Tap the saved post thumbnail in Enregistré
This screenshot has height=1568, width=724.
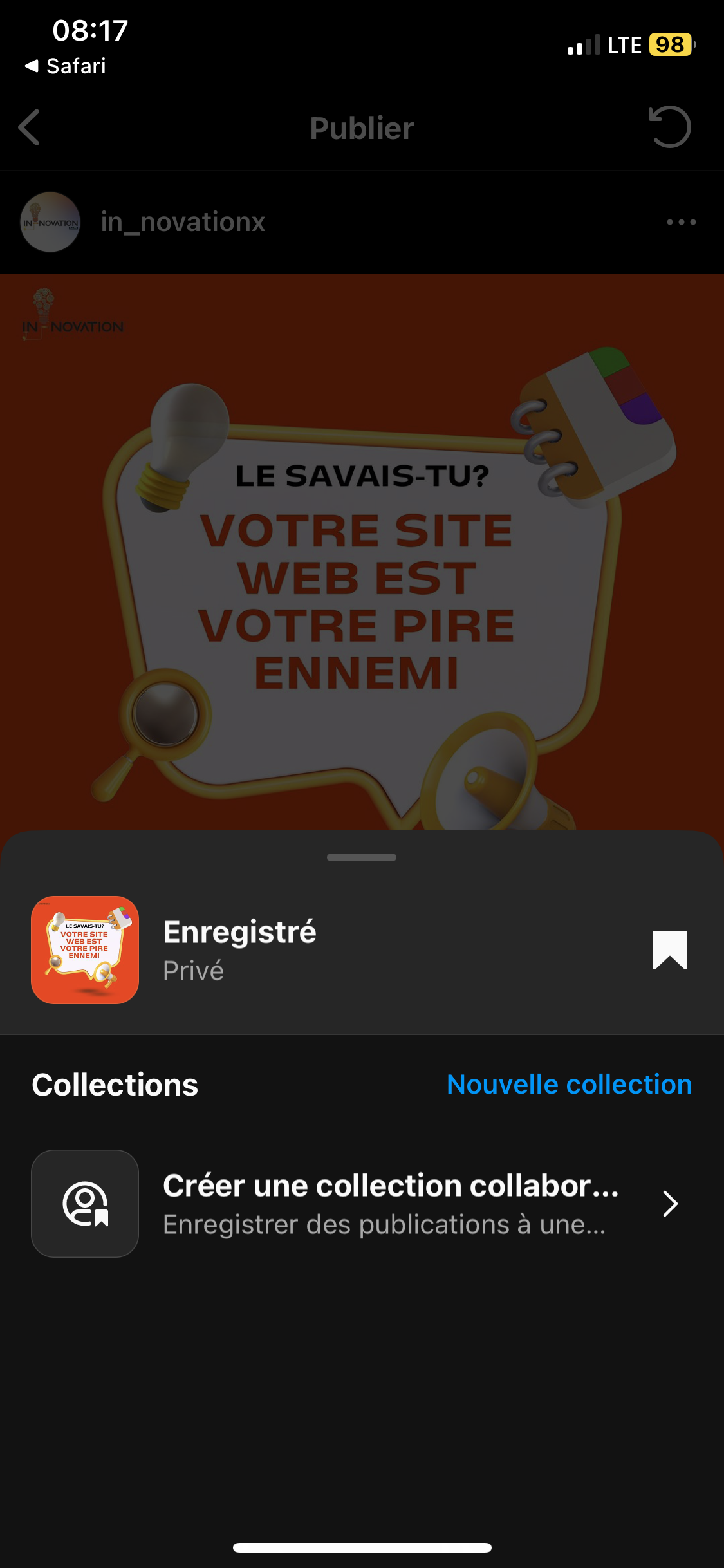point(85,949)
